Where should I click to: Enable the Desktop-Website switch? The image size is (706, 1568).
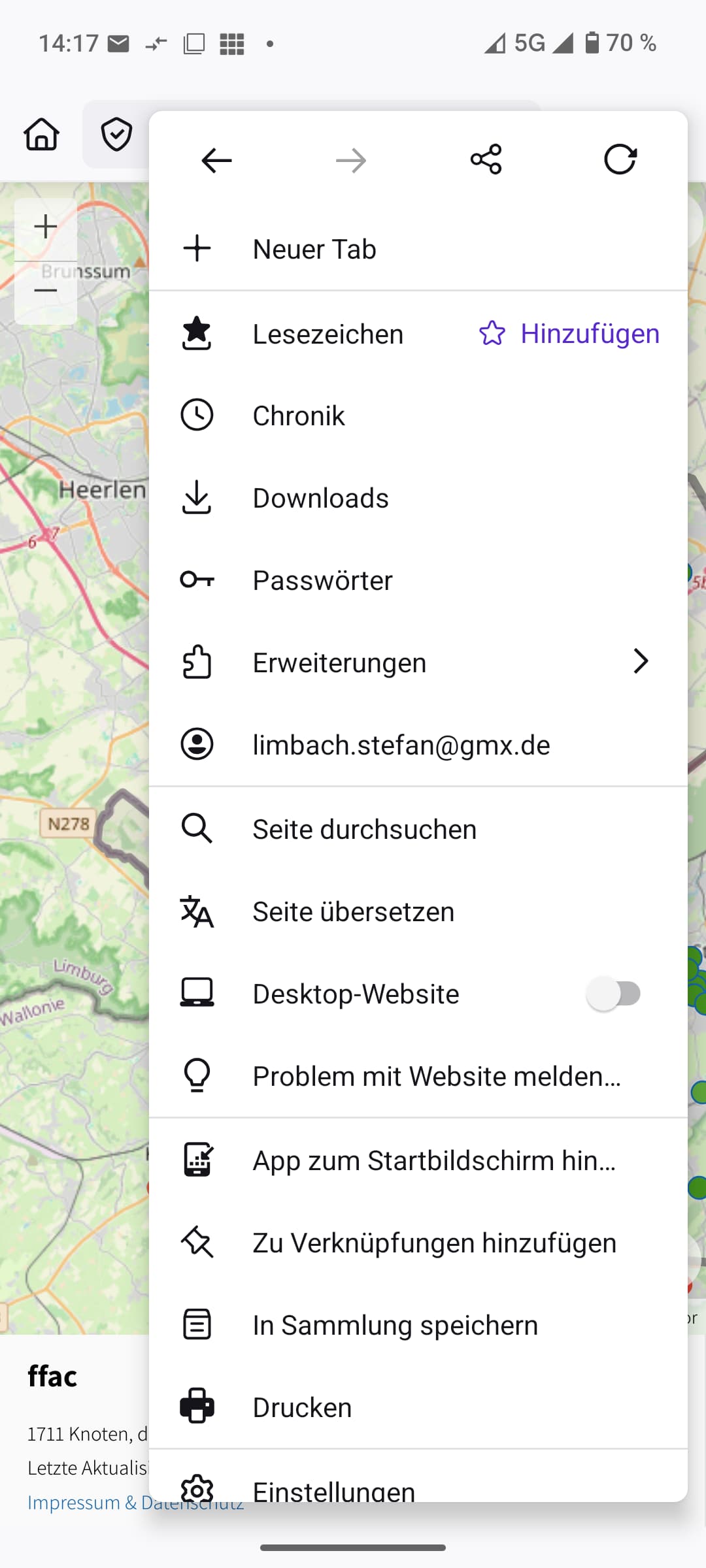614,994
